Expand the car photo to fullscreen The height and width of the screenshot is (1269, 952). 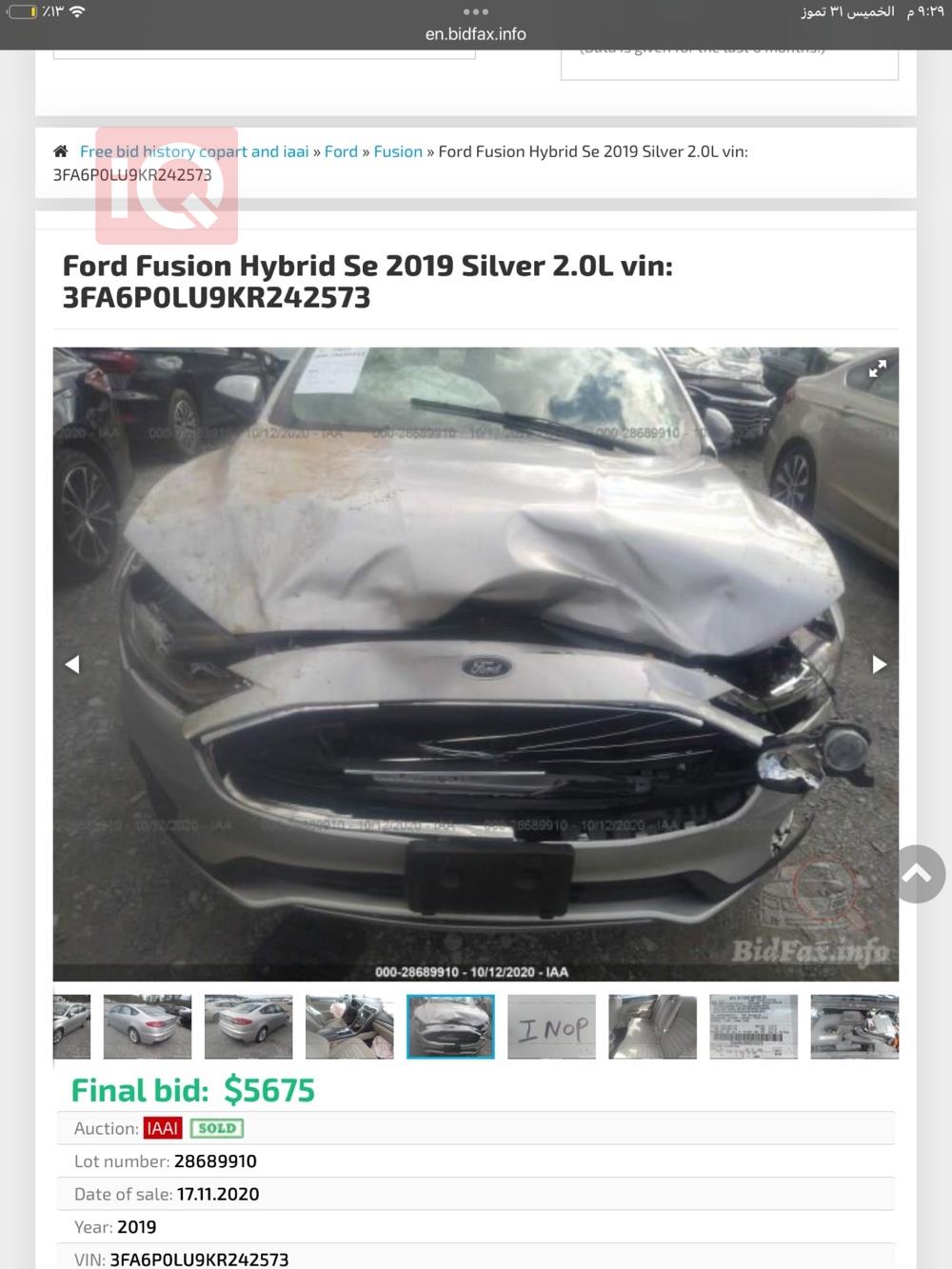(x=877, y=369)
